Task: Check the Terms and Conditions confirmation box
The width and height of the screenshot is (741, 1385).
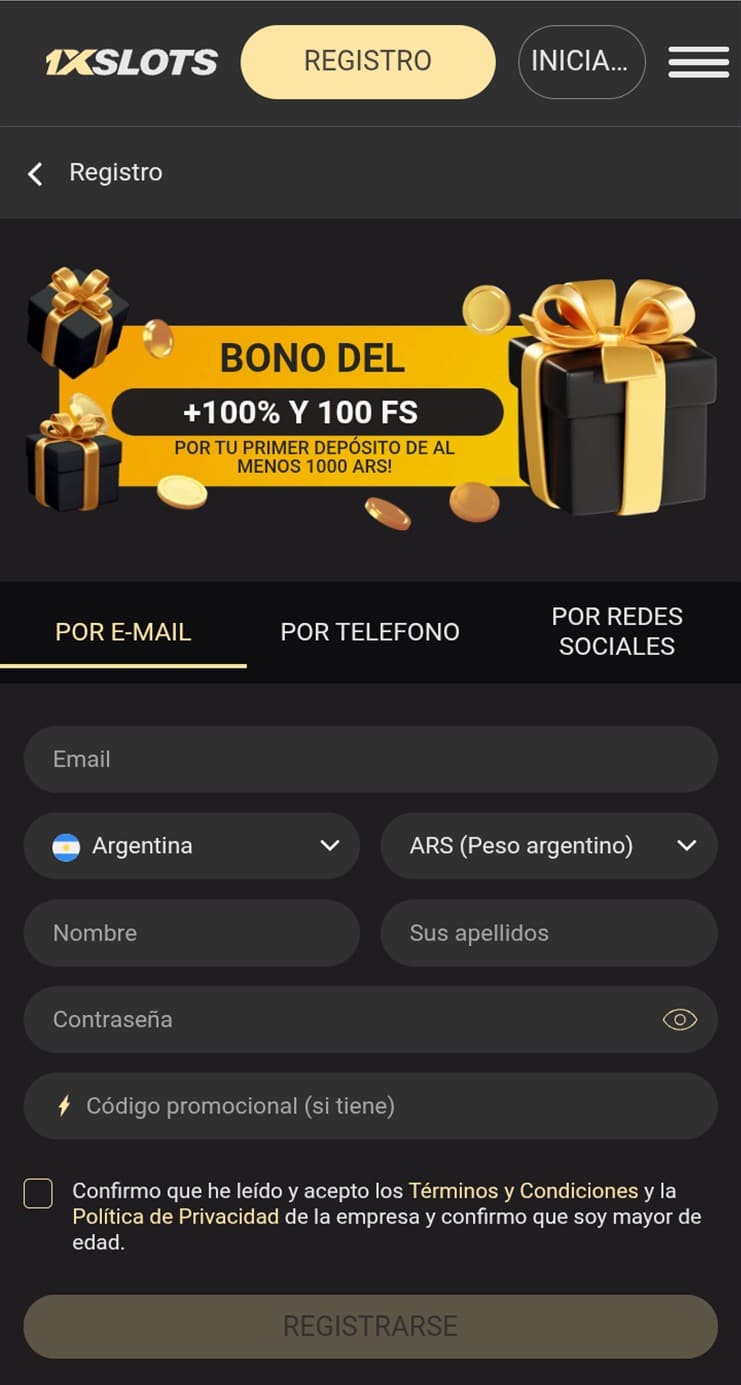Action: tap(38, 1192)
